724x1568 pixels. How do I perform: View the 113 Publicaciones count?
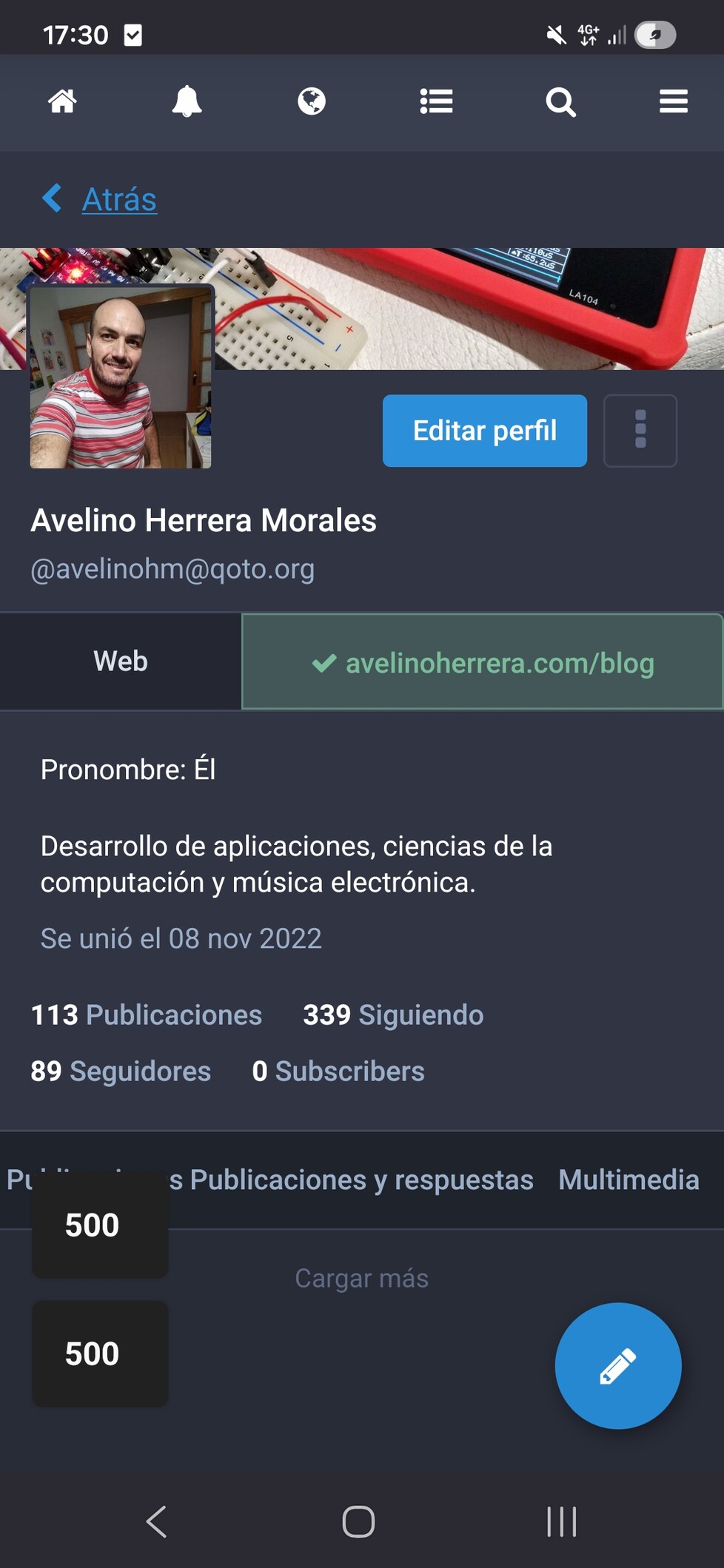147,1015
